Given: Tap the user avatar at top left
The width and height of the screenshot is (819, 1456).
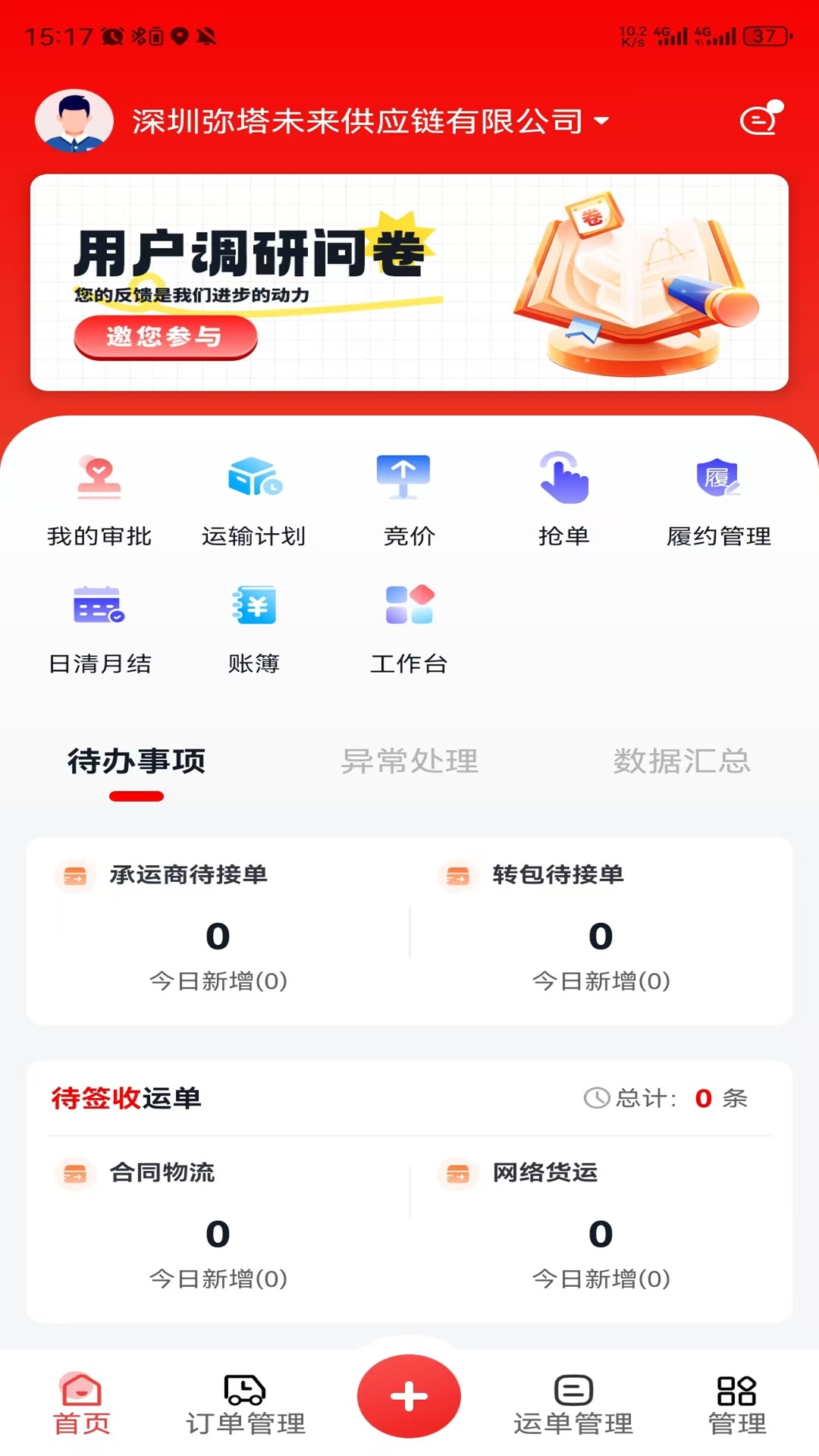Looking at the screenshot, I should pos(74,120).
